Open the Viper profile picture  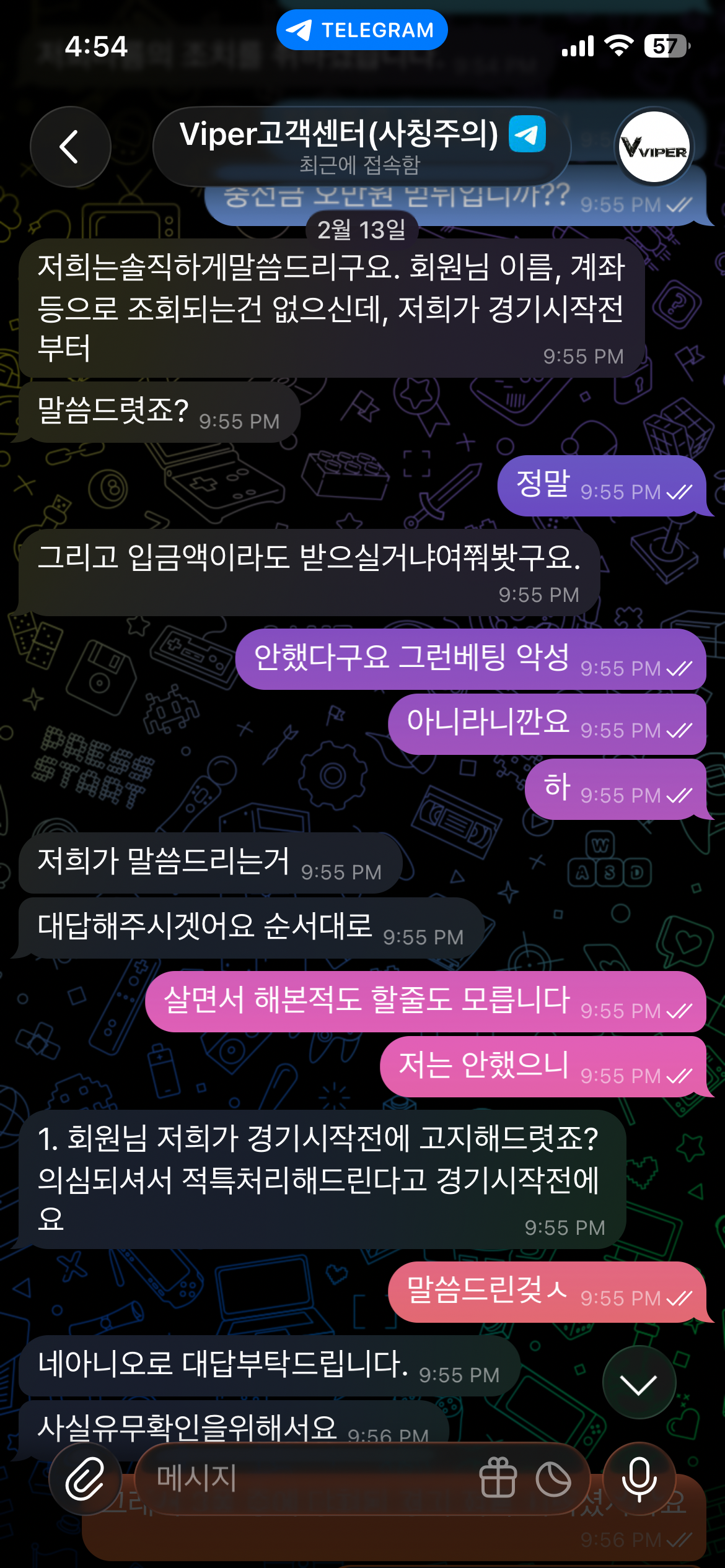tap(654, 147)
